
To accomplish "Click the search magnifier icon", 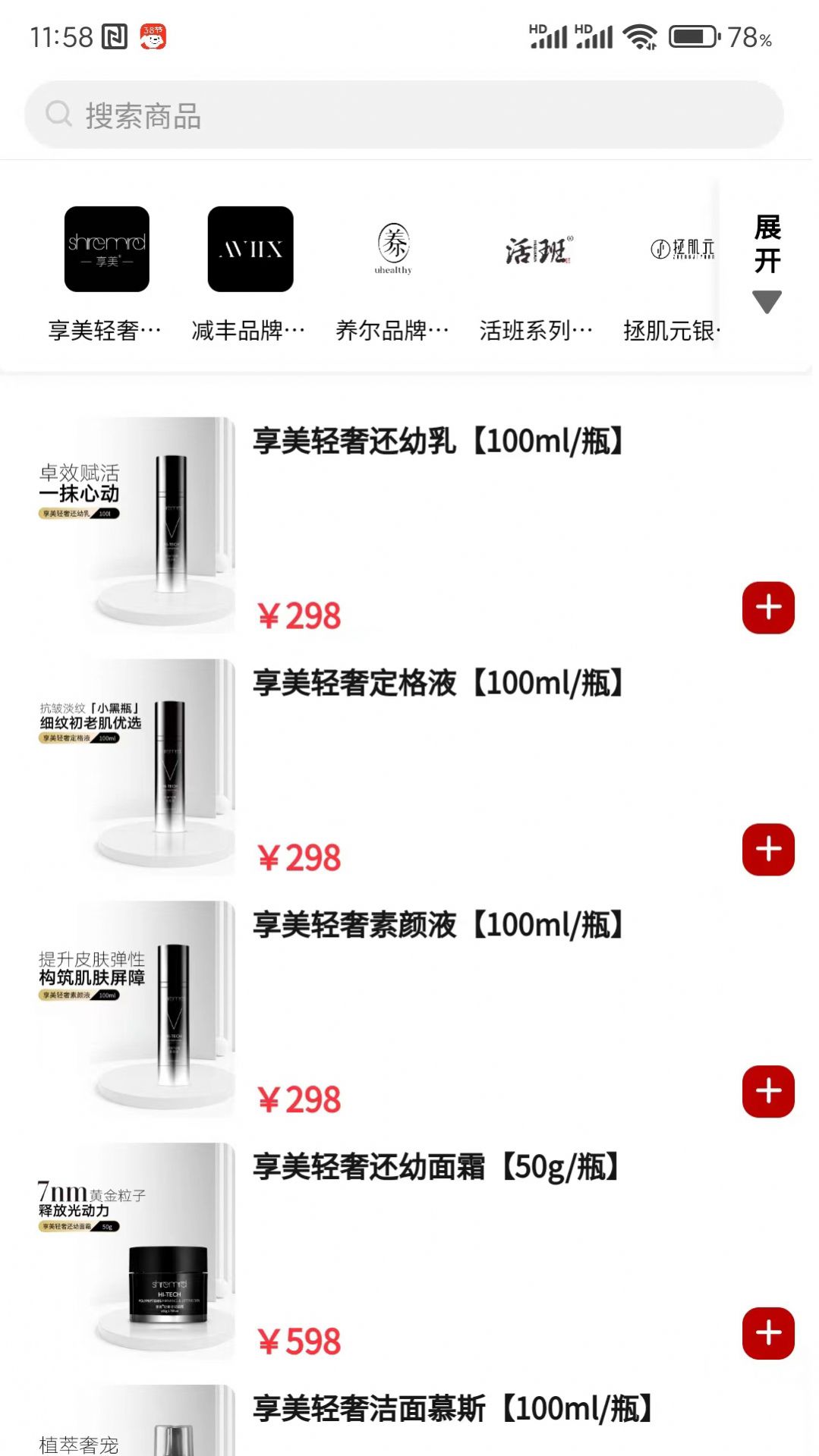I will pos(58,115).
